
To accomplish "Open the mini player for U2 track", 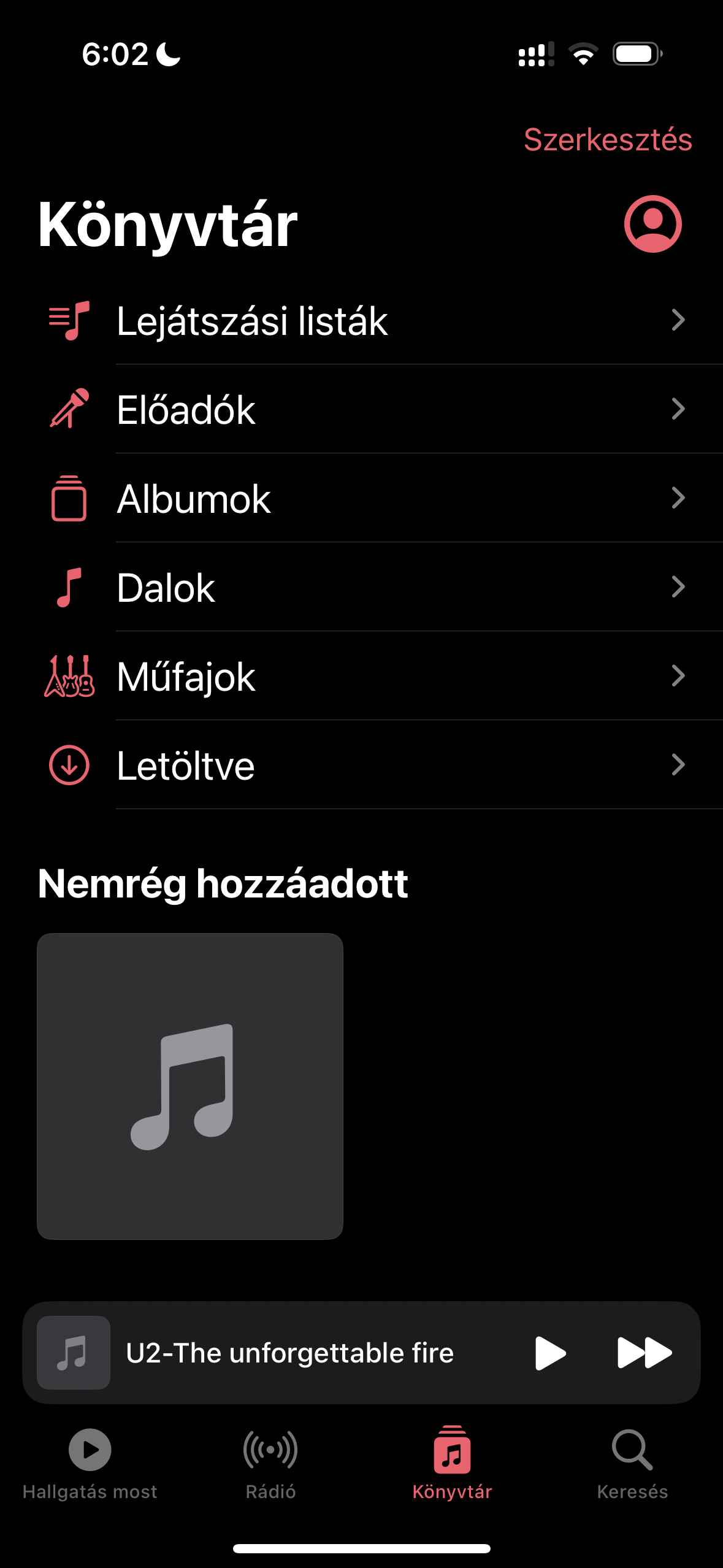I will pyautogui.click(x=289, y=1353).
